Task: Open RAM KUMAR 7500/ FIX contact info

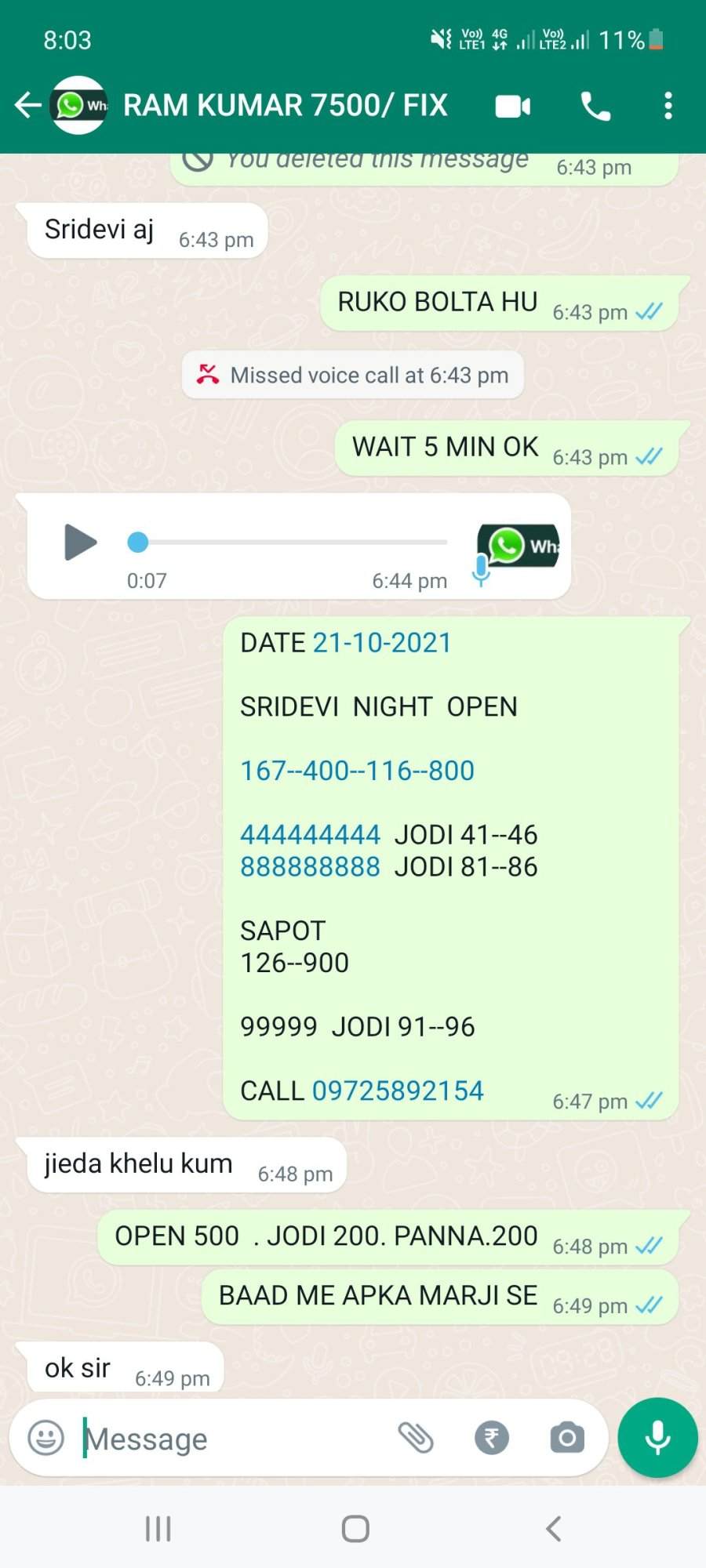Action: pos(286,105)
